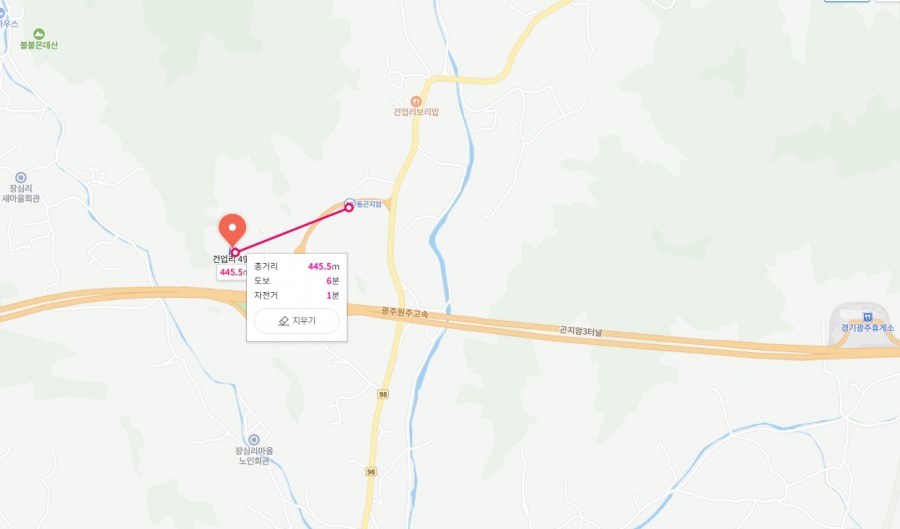Open the 장심리 새마을회관 place marker
The image size is (900, 529).
[x=20, y=177]
